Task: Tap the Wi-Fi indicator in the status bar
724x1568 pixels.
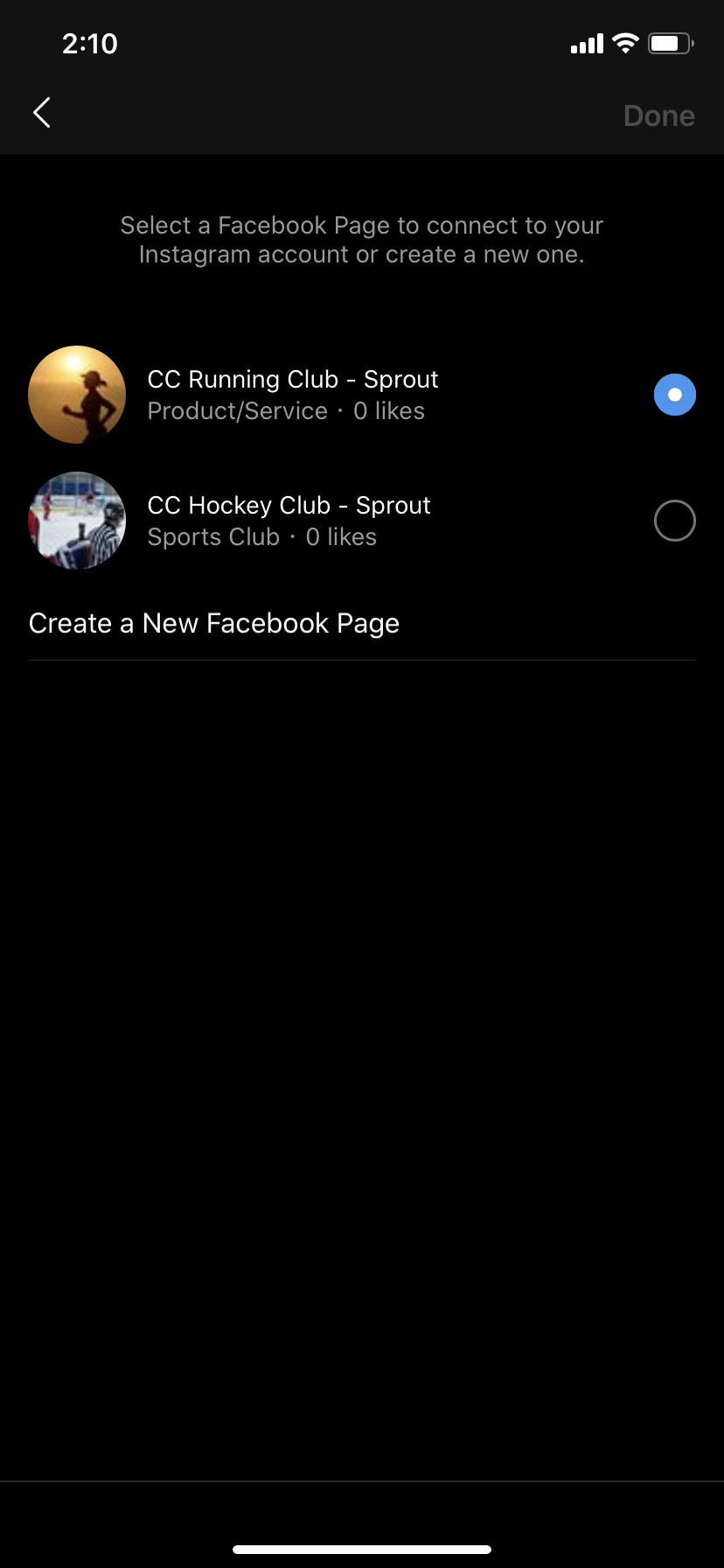Action: tap(624, 42)
